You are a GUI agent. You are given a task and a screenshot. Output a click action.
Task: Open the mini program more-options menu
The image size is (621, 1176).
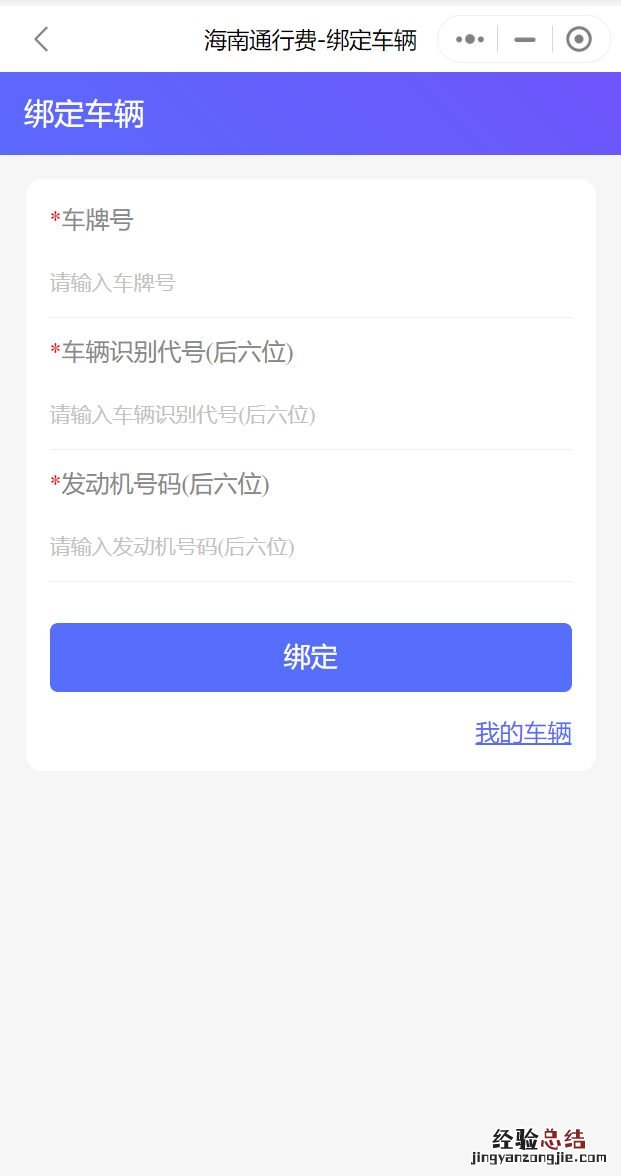(x=469, y=40)
